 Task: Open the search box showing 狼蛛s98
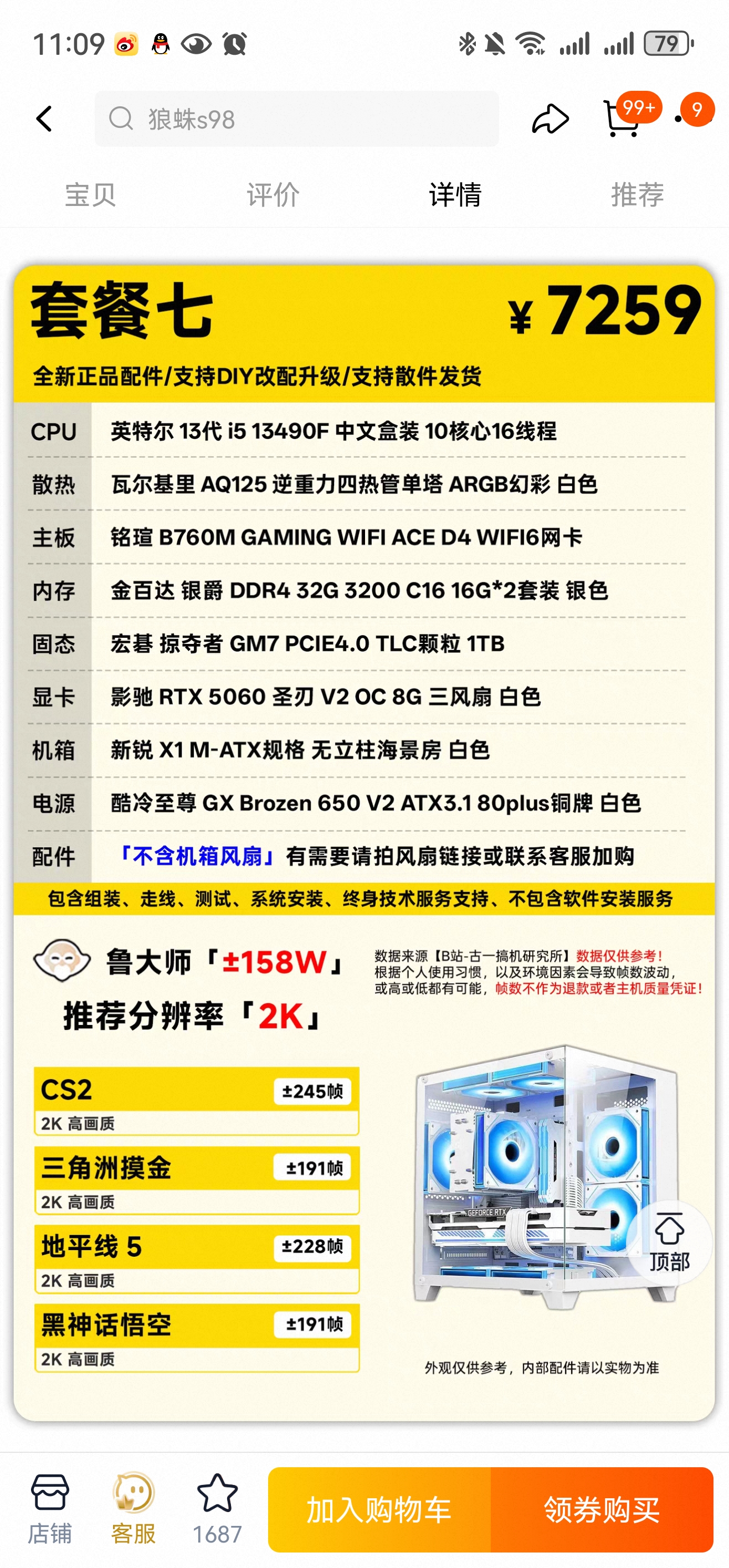coord(296,118)
